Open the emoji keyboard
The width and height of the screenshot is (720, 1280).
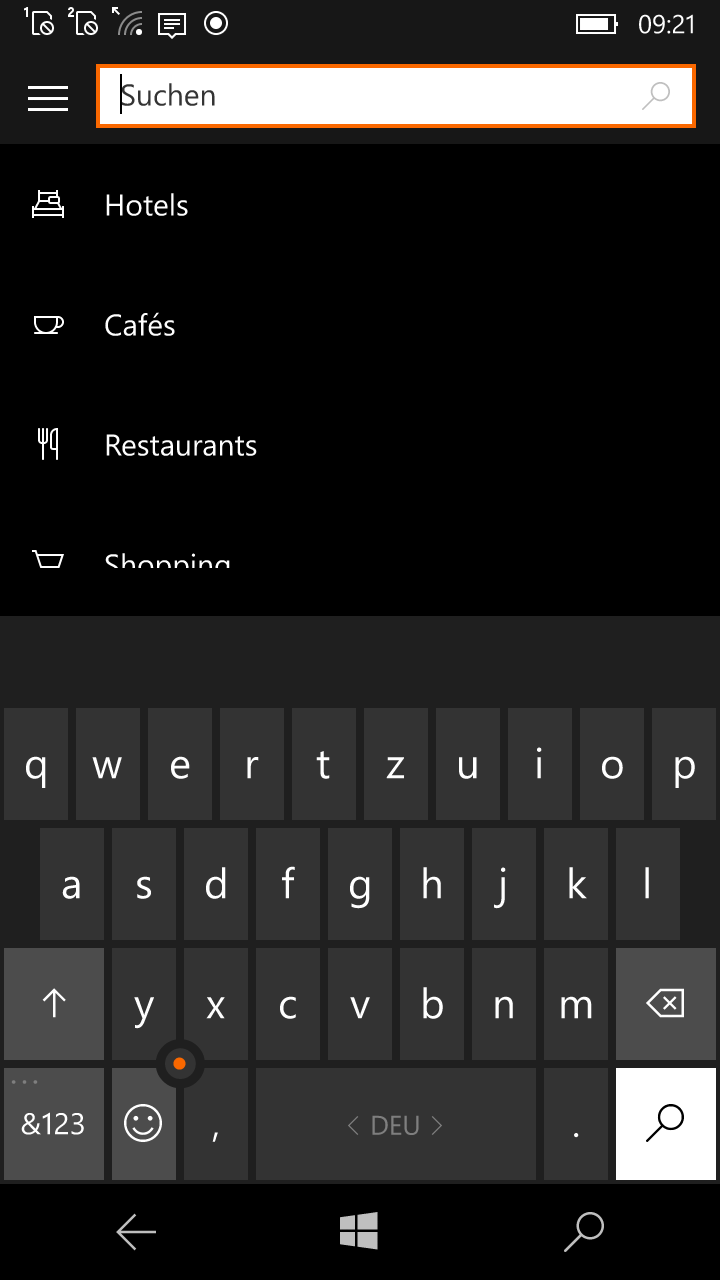click(x=143, y=1124)
